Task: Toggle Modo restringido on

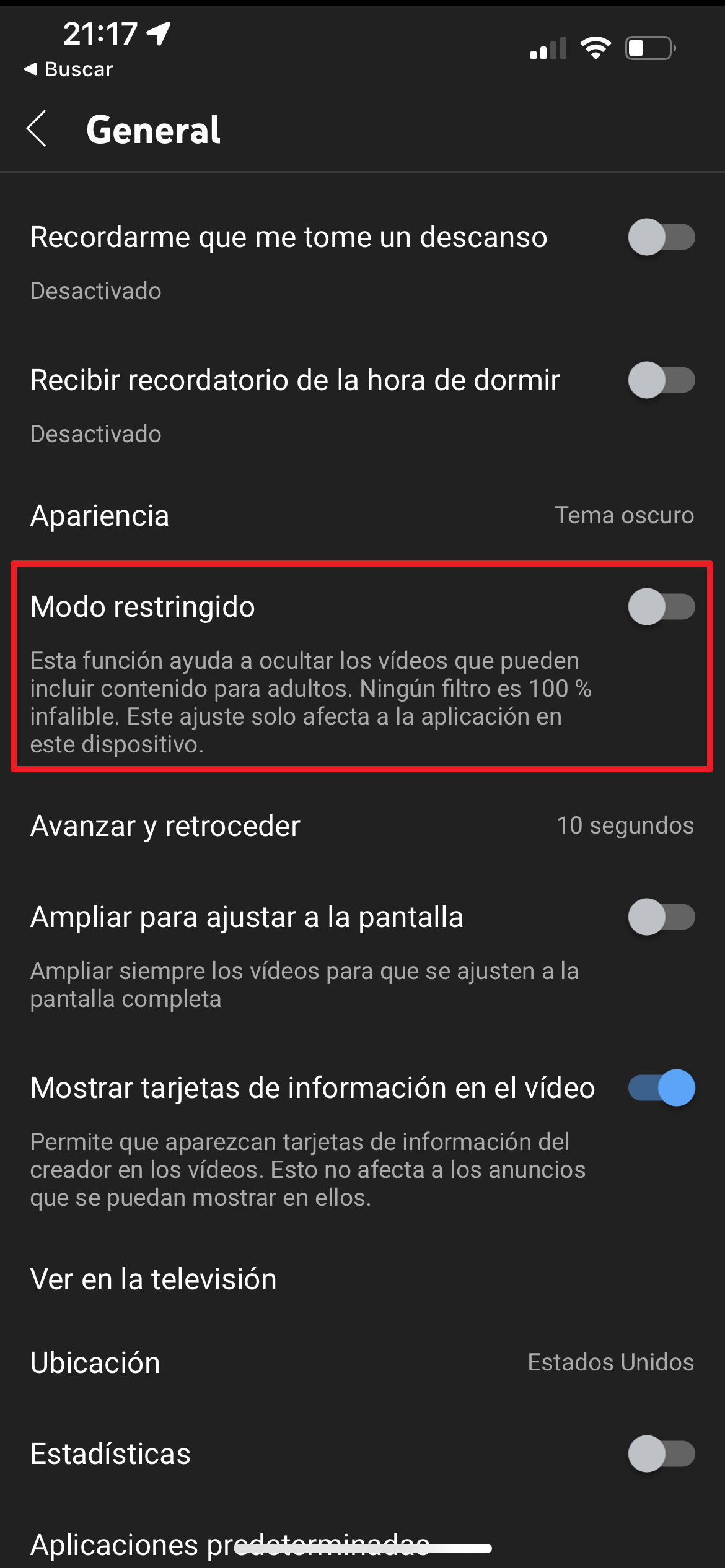Action: point(661,606)
